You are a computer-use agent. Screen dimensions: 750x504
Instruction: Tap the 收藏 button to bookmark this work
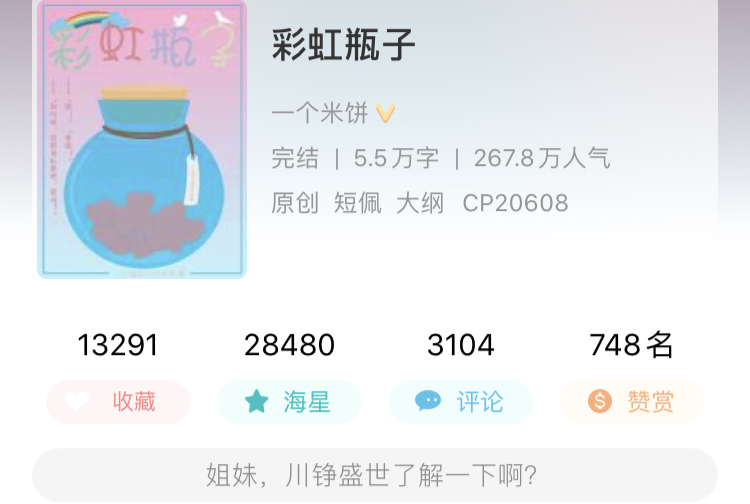(118, 402)
